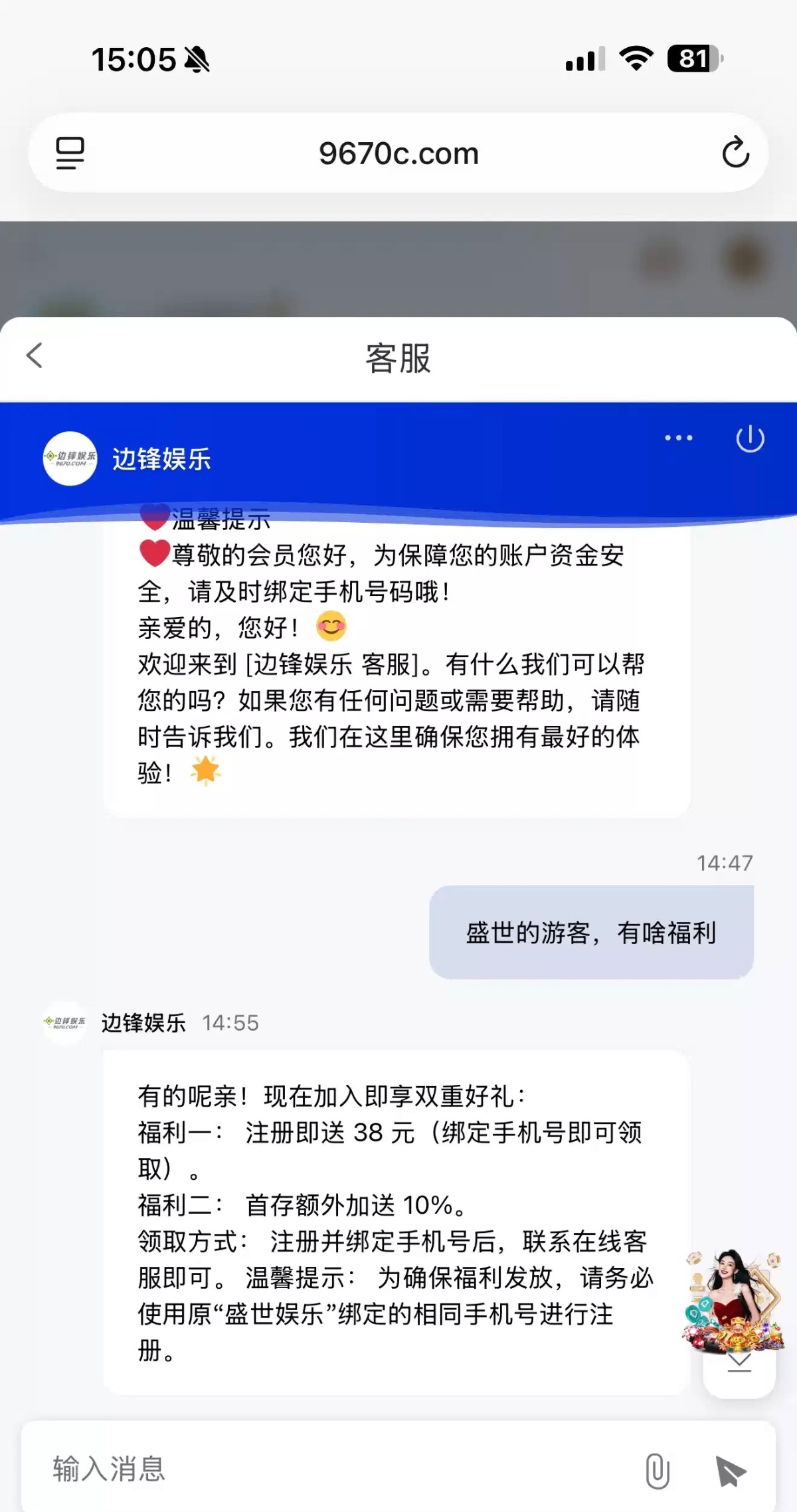This screenshot has width=797, height=1512.
Task: Open the three-dot menu in chat header
Action: 678,438
